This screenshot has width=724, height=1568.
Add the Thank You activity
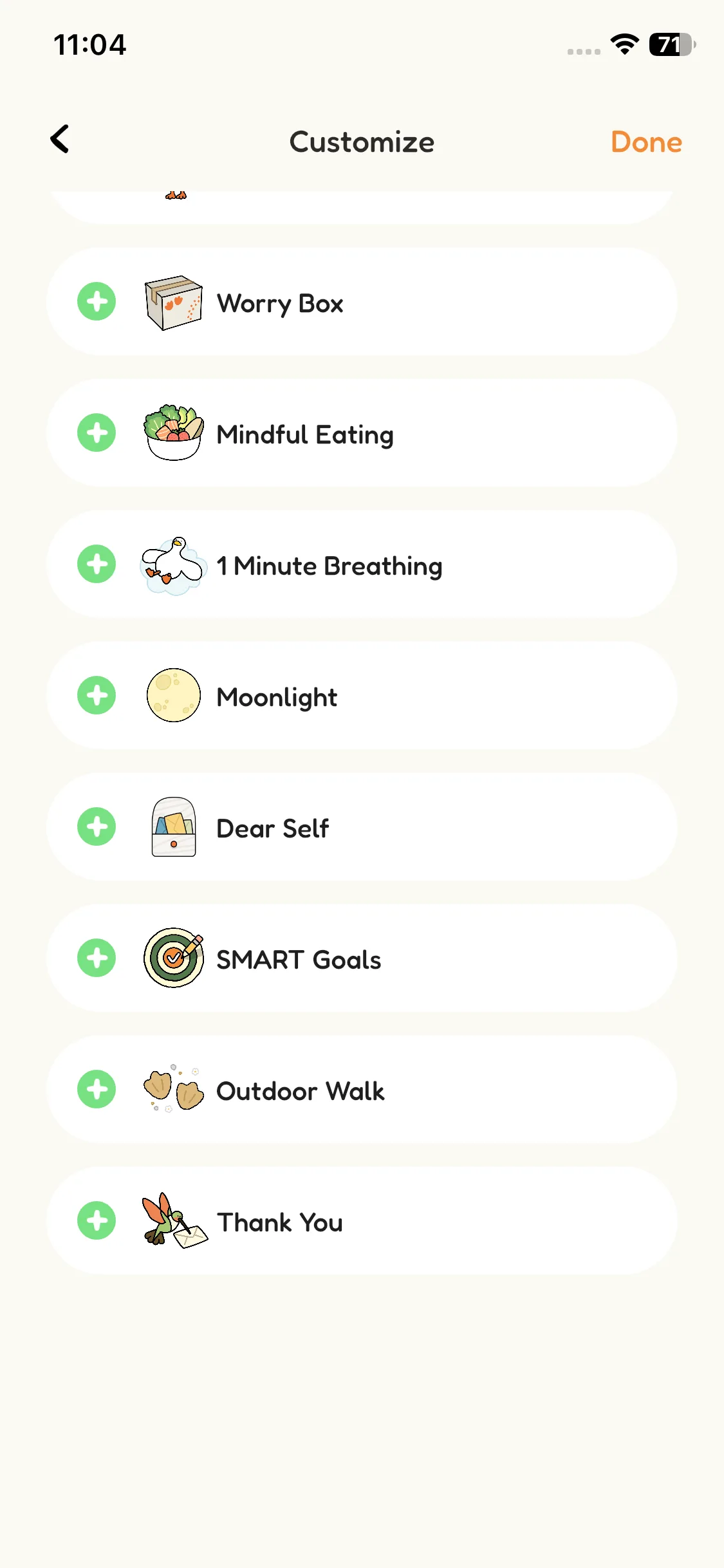coord(97,1220)
